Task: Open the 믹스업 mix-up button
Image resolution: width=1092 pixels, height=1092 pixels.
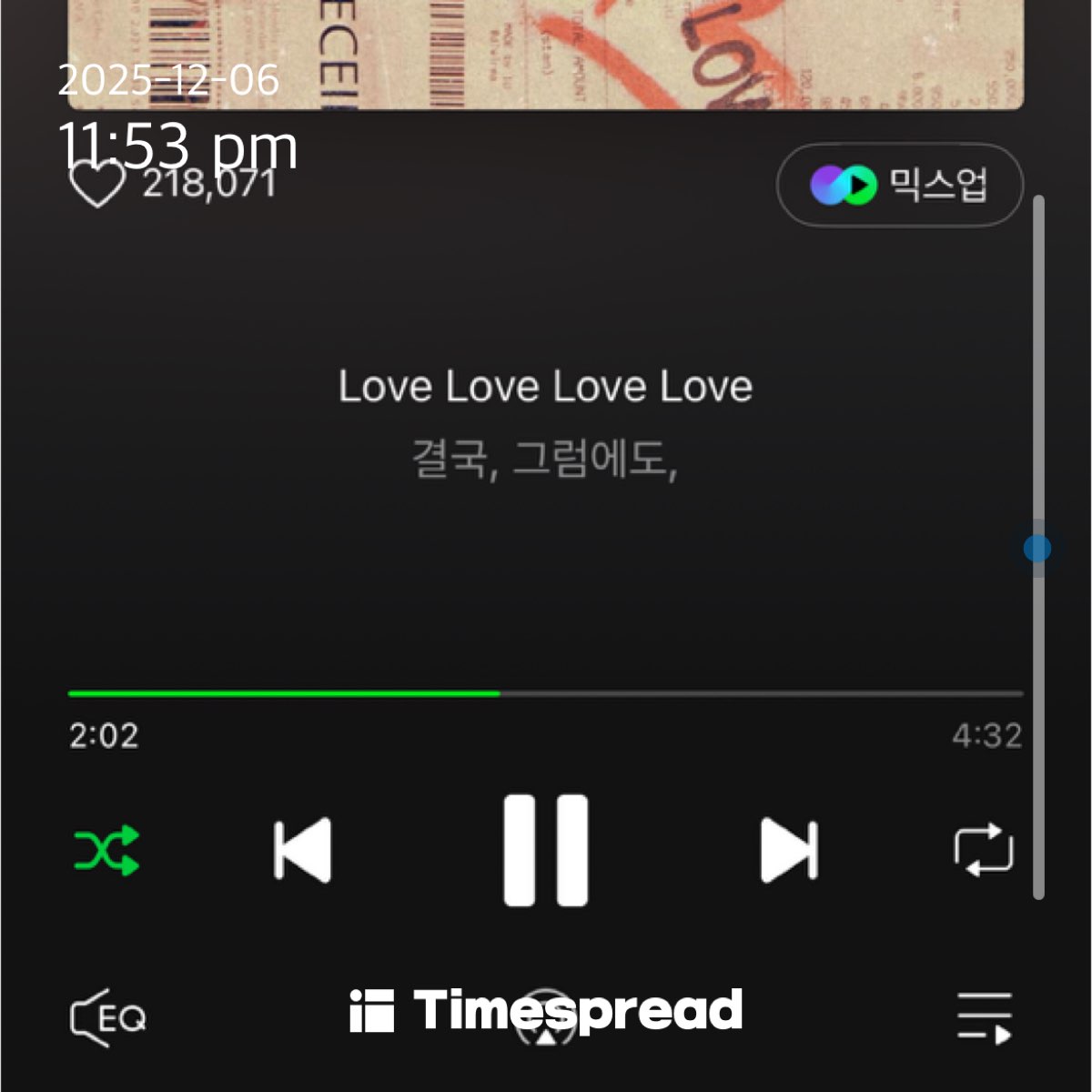Action: (x=899, y=185)
